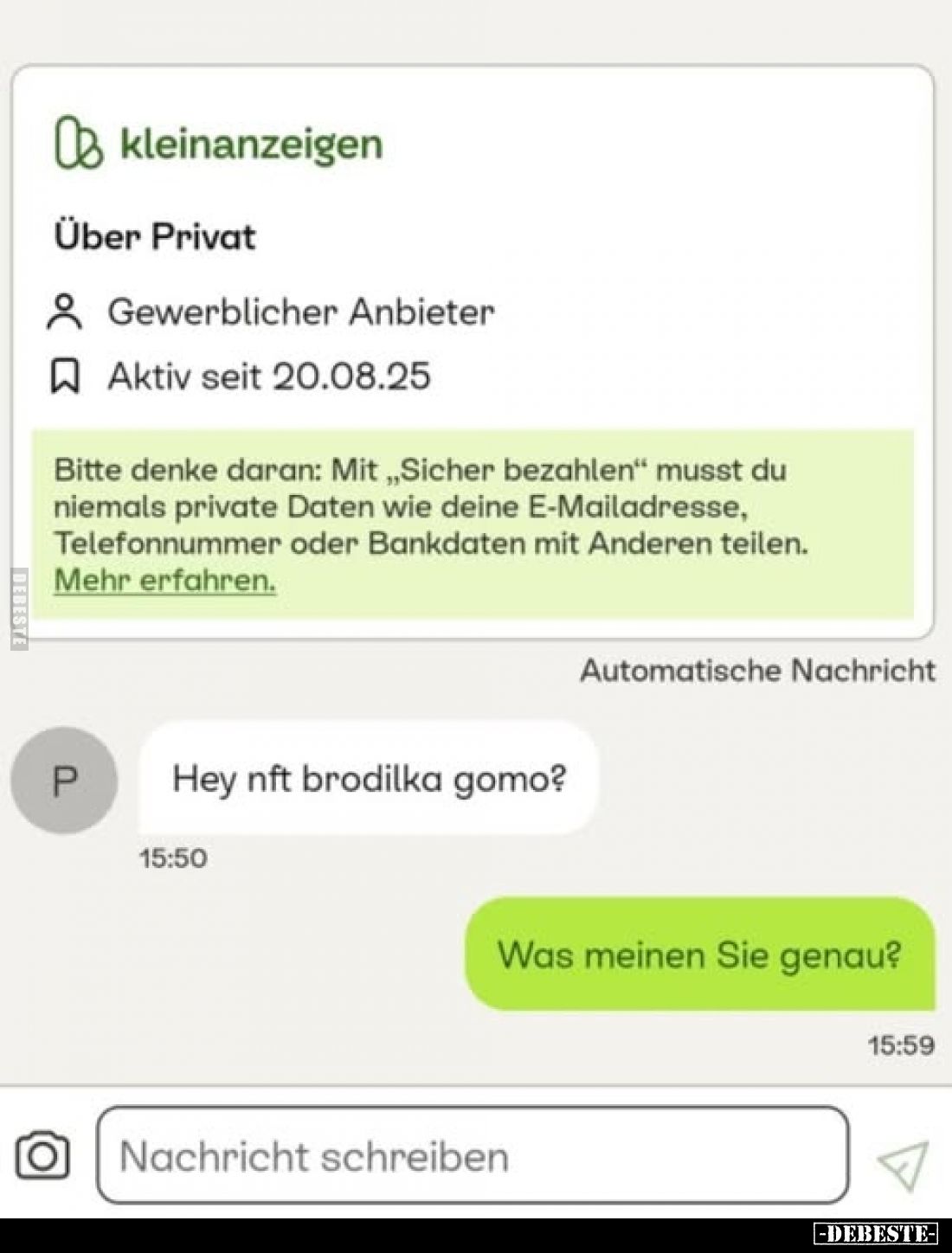Select the Gewerblicher Anbieter label

pyautogui.click(x=301, y=312)
